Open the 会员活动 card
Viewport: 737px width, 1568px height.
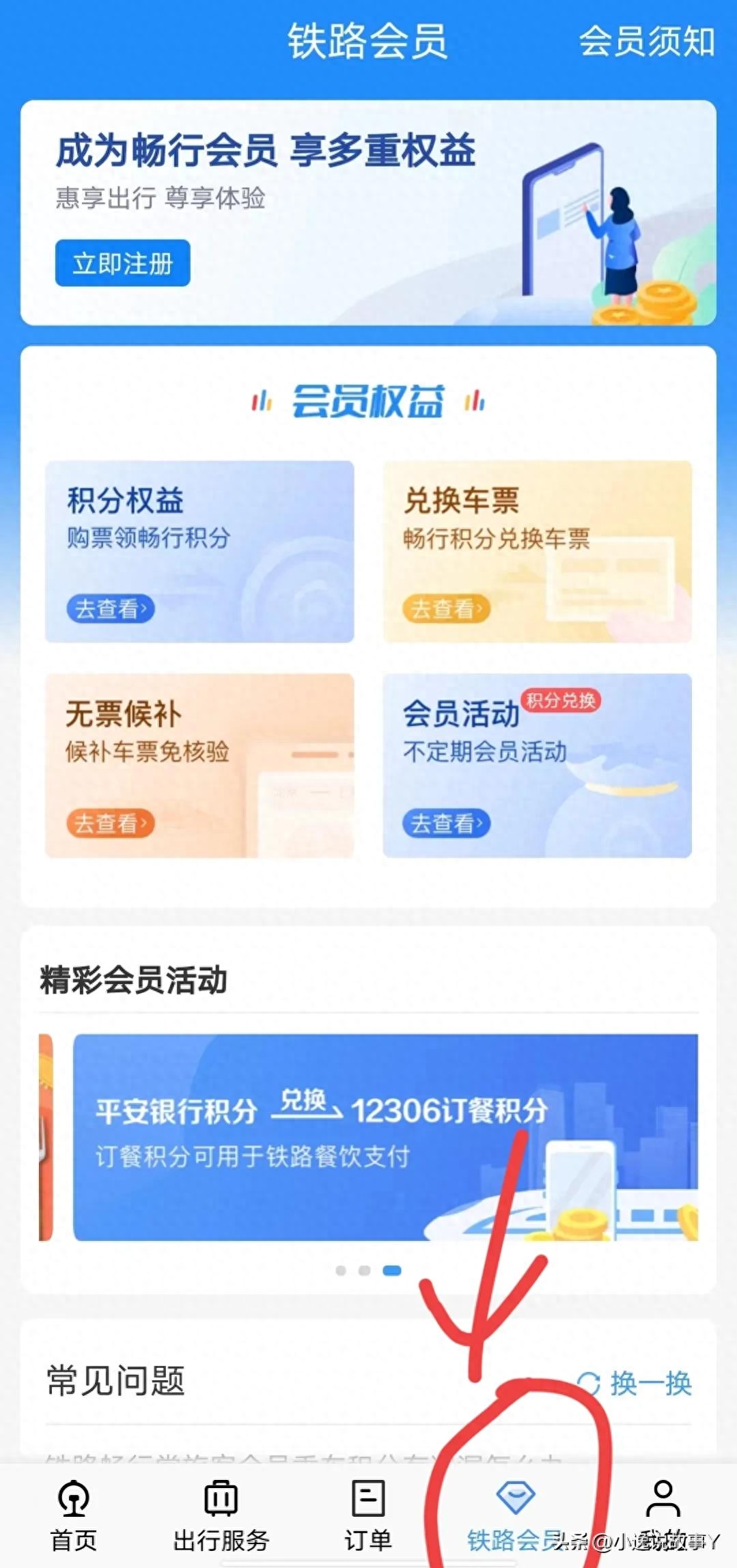click(x=537, y=765)
